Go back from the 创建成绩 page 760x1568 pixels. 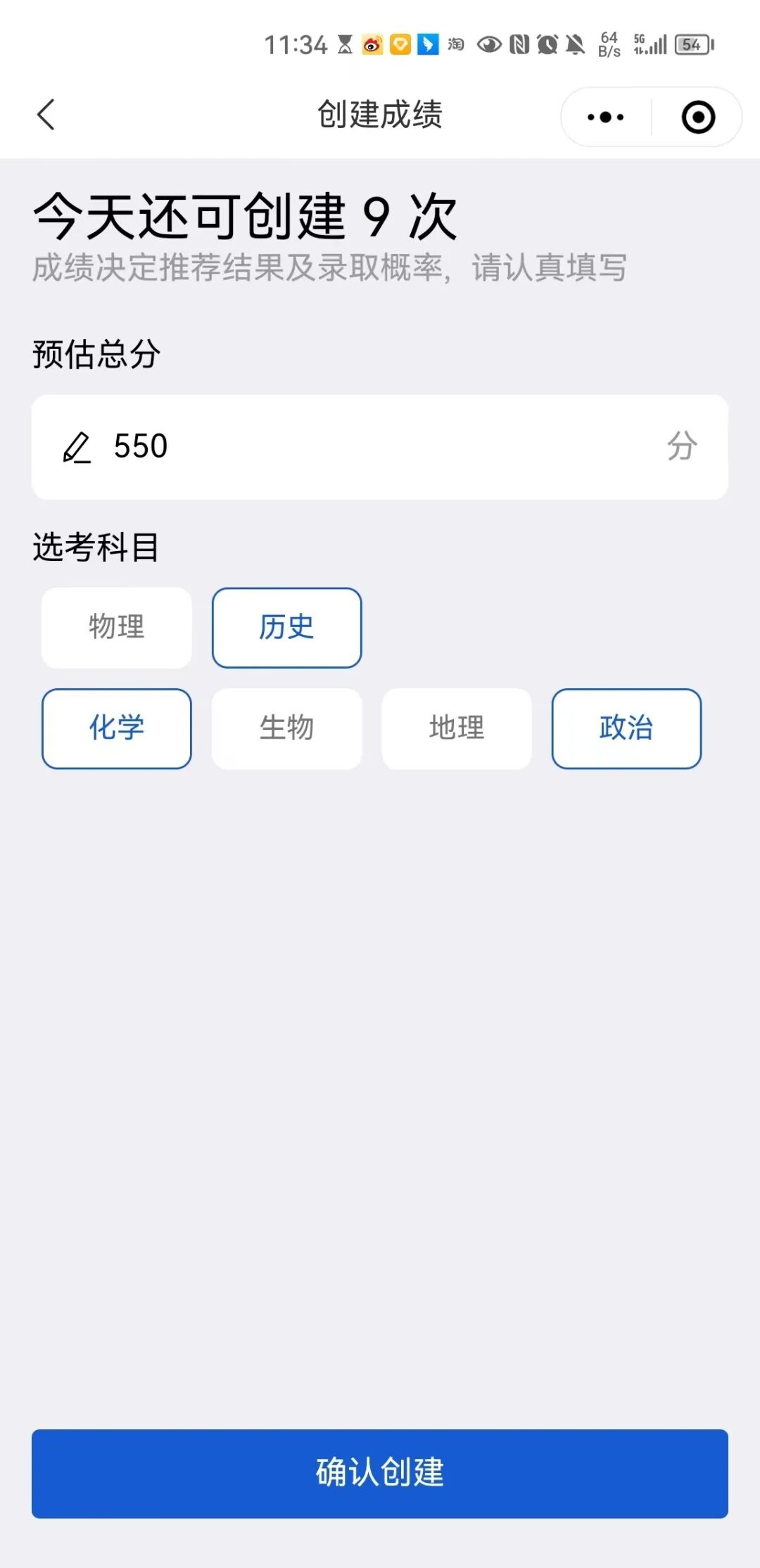click(x=46, y=115)
